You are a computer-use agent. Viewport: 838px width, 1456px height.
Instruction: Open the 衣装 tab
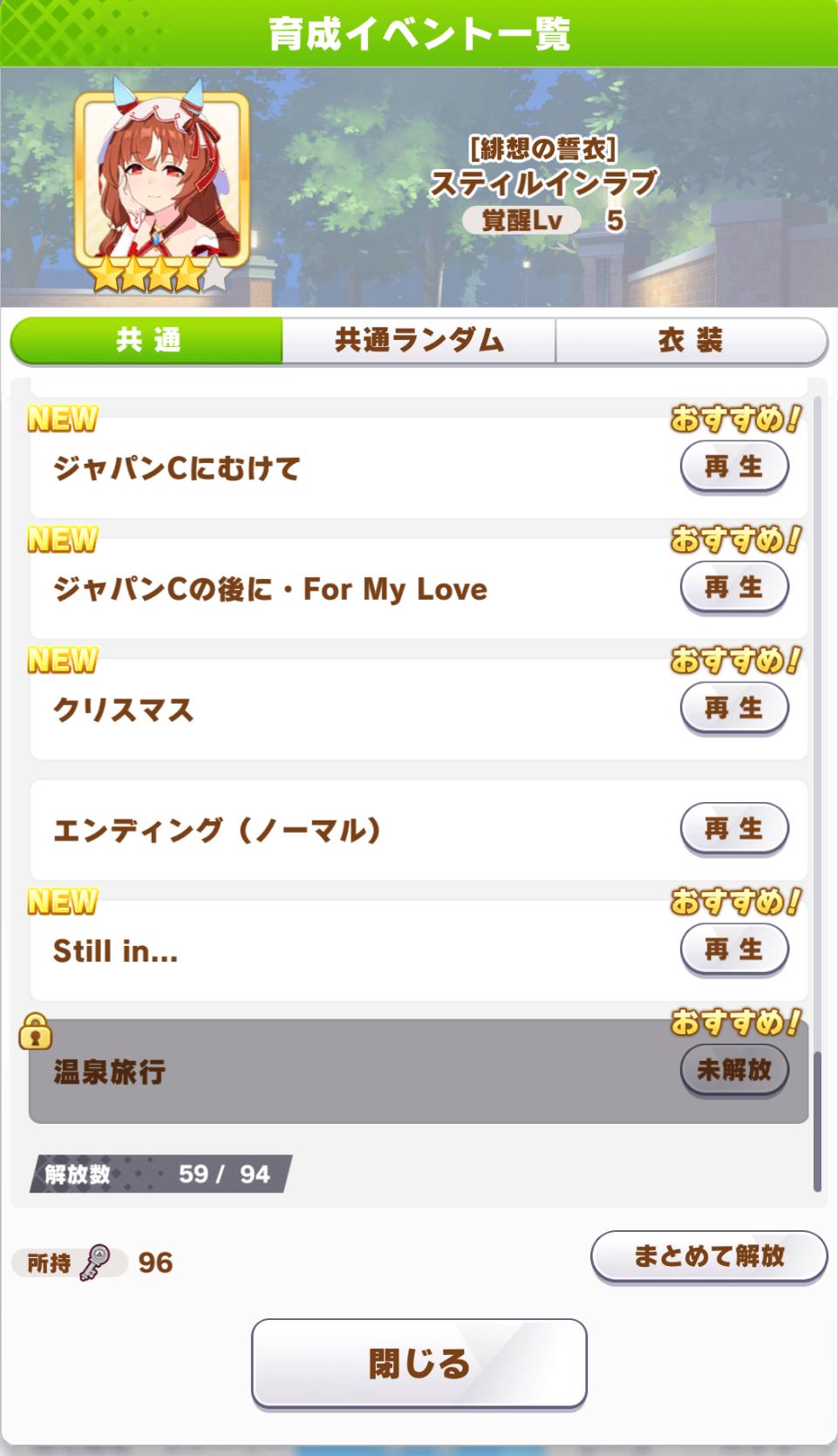(x=691, y=340)
